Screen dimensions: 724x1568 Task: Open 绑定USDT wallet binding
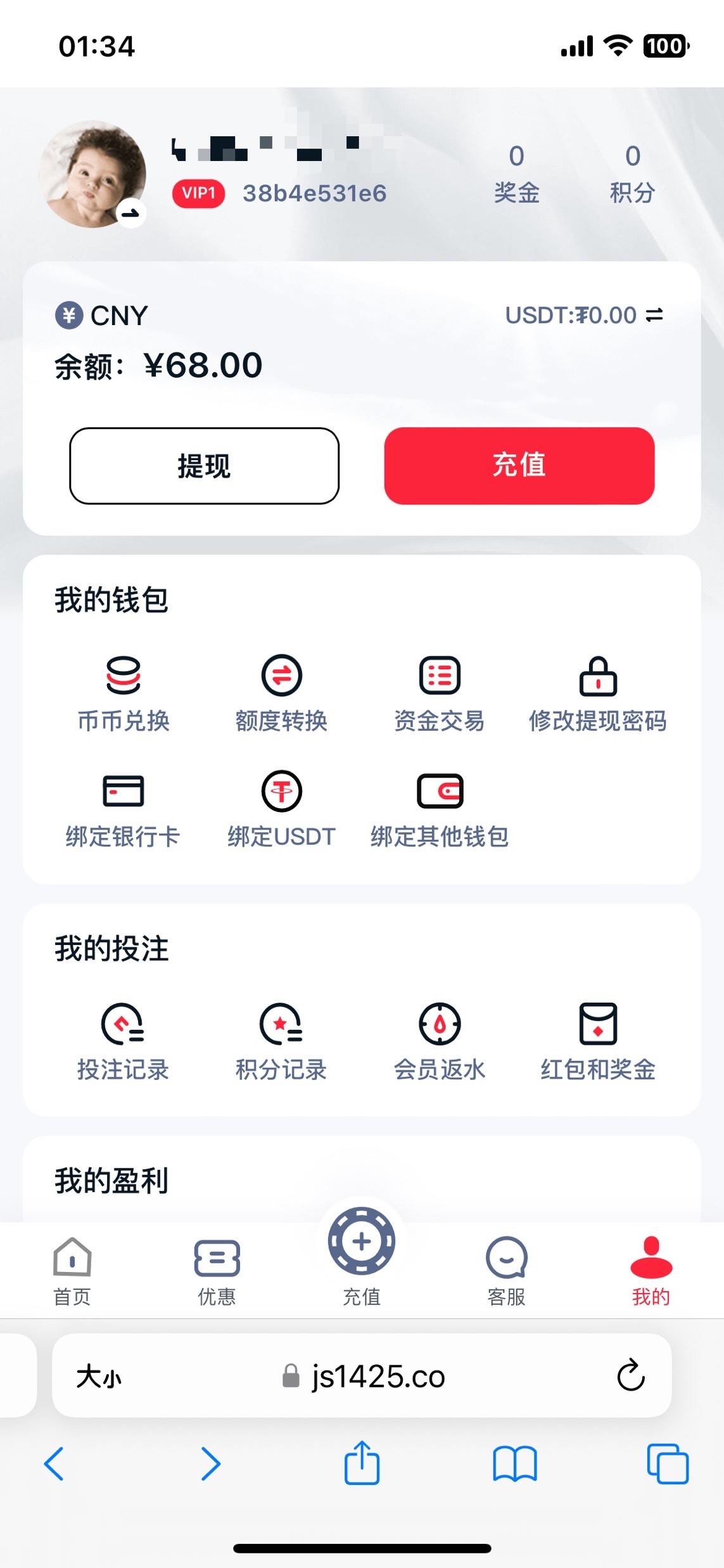point(281,808)
